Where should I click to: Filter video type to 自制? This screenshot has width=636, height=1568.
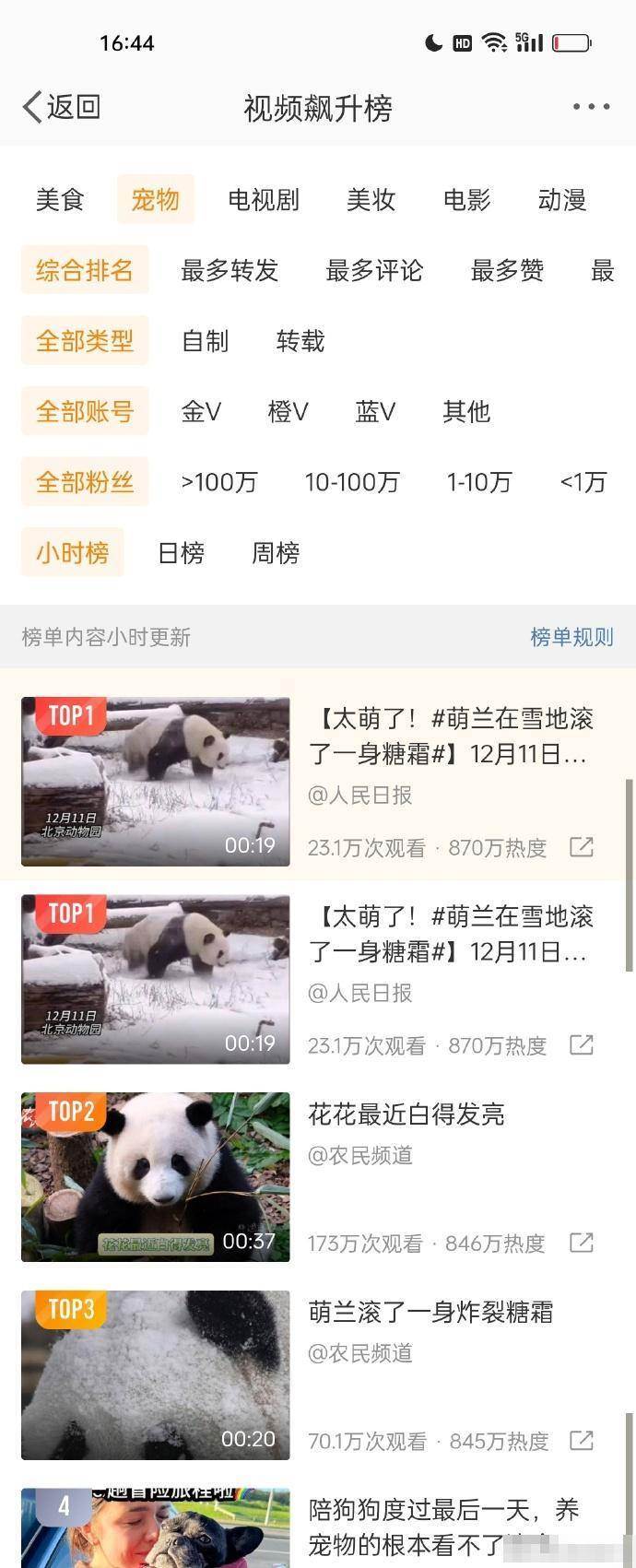click(x=205, y=341)
